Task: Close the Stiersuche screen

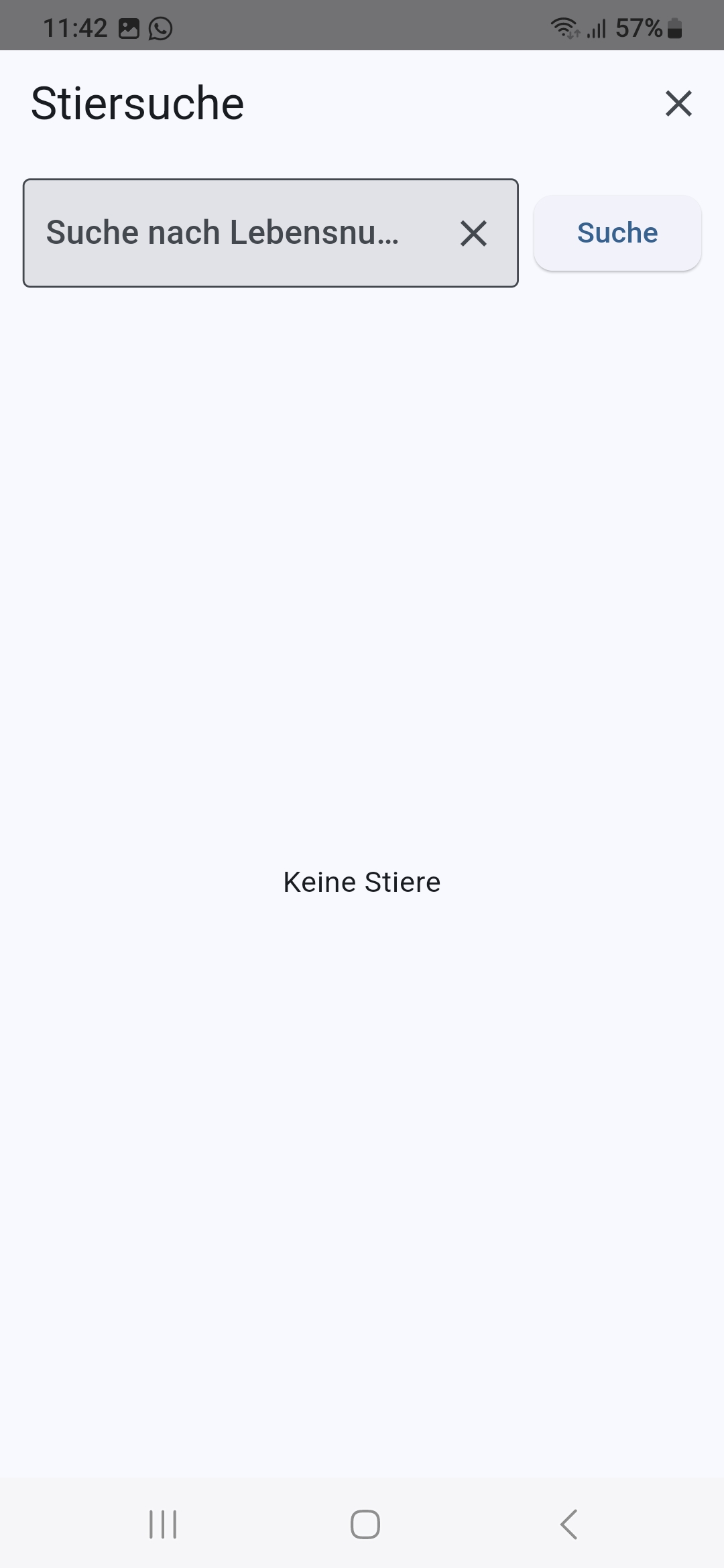Action: [678, 103]
